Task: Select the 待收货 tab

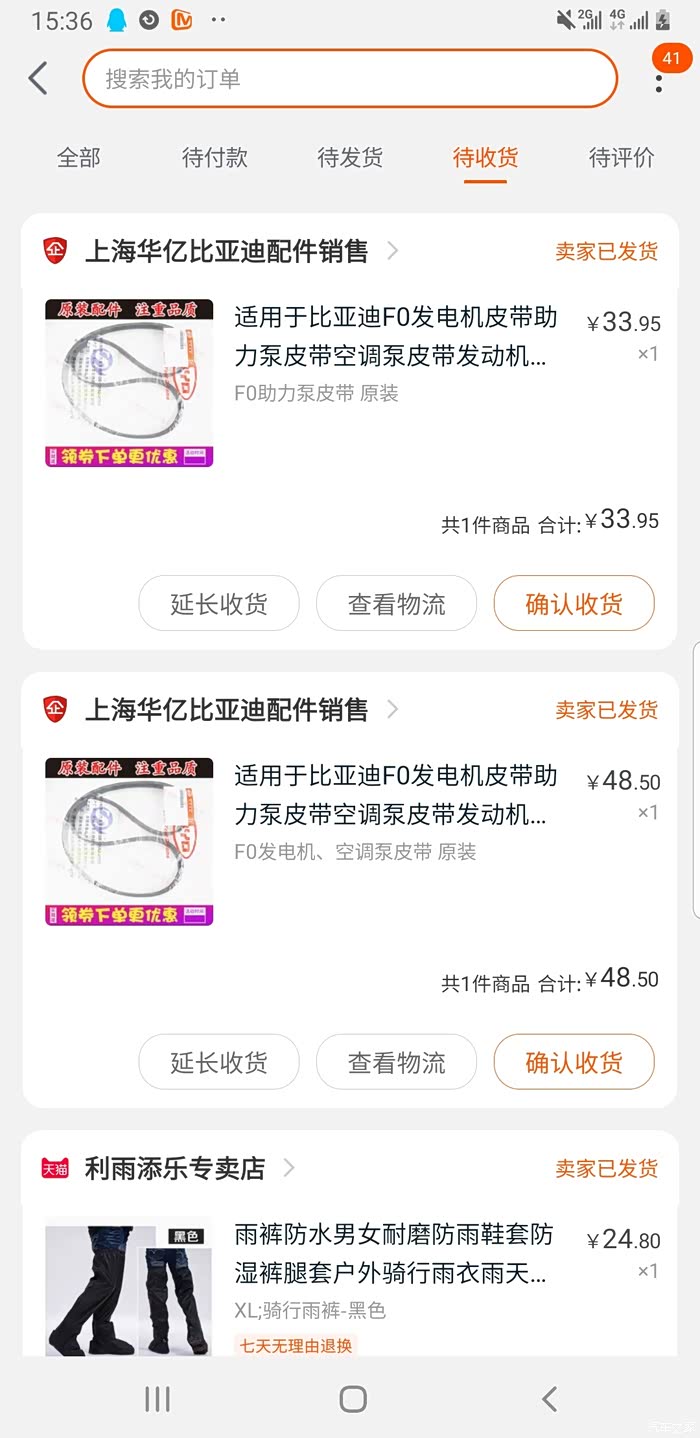Action: [x=485, y=157]
